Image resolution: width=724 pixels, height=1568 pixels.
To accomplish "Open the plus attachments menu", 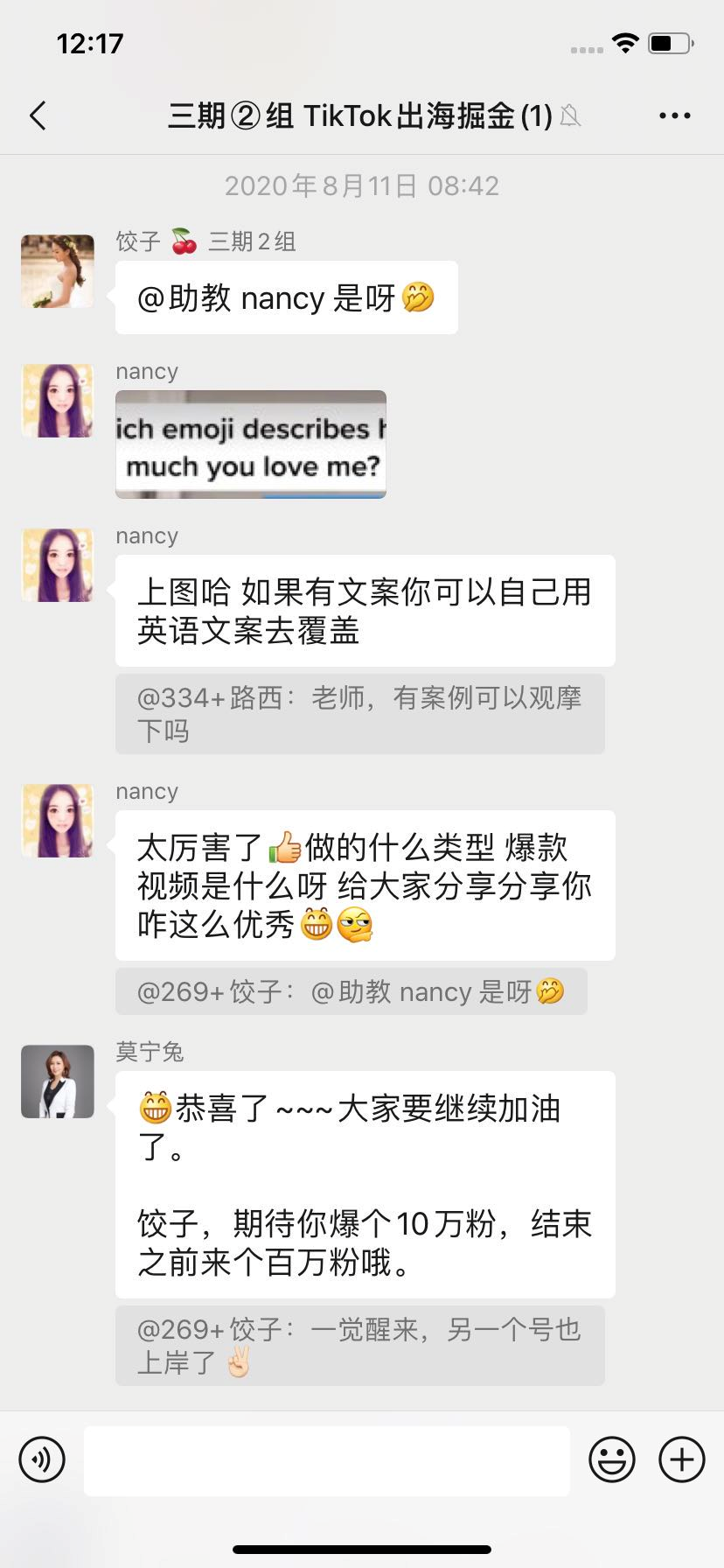I will (682, 1459).
